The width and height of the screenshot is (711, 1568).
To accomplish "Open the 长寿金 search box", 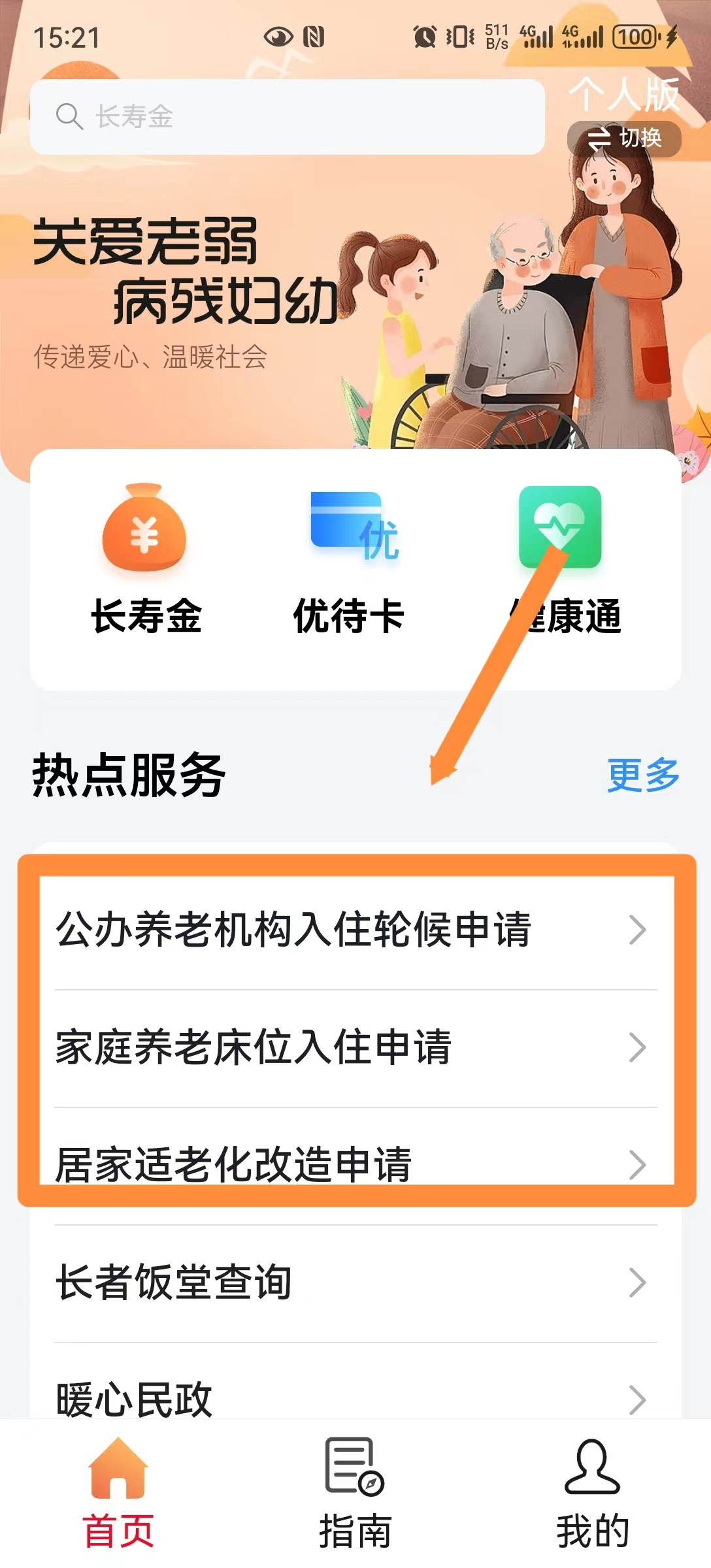I will coord(288,117).
